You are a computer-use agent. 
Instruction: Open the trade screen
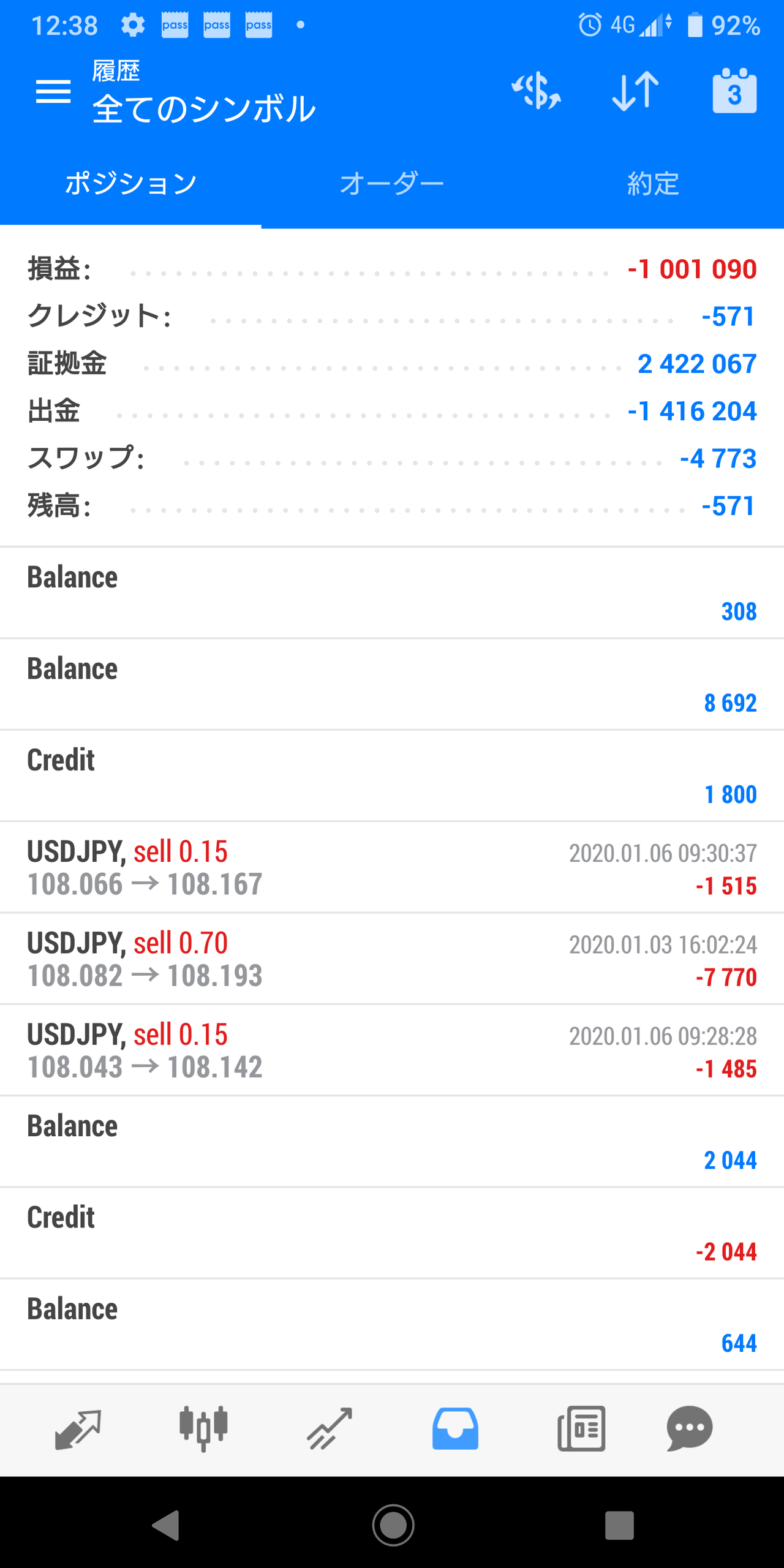click(329, 1428)
